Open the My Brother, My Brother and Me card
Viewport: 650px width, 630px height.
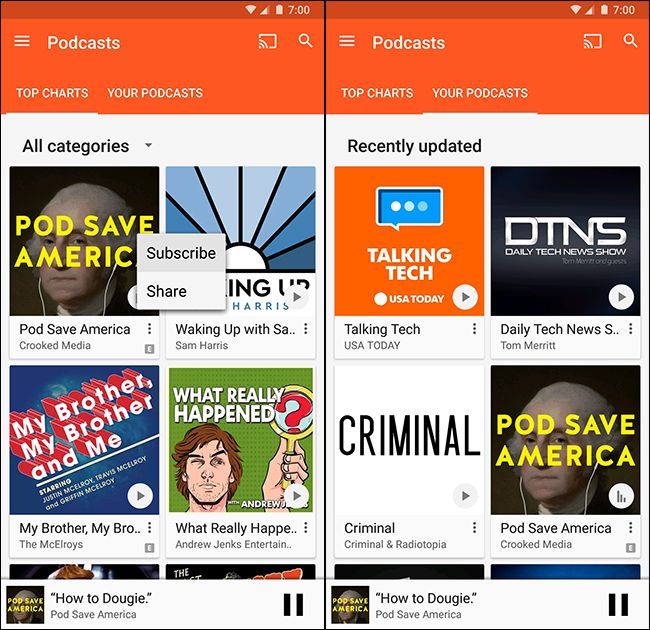click(84, 440)
